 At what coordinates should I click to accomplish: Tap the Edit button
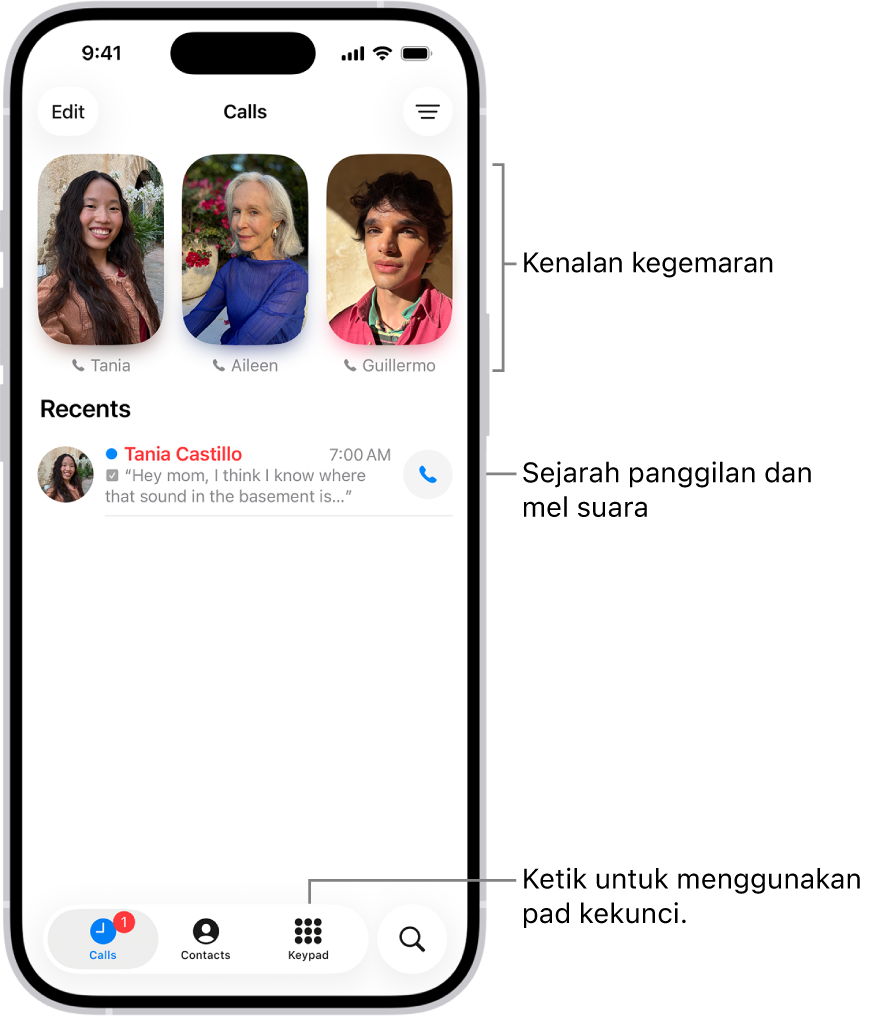(x=68, y=112)
